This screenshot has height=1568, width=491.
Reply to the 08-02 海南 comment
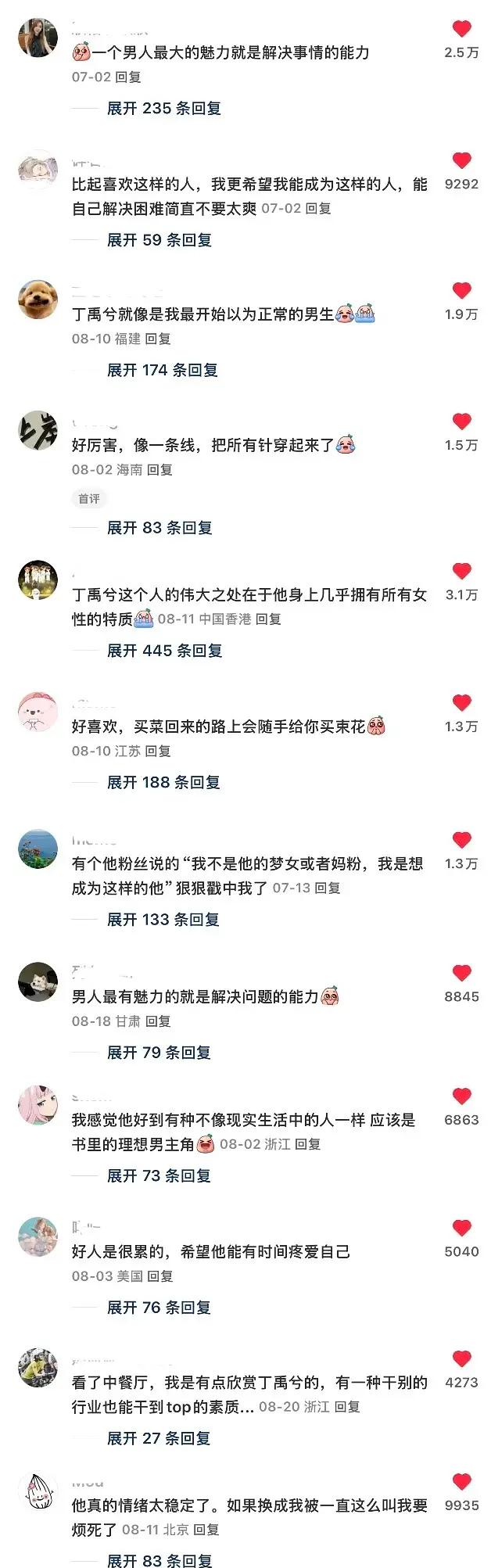point(159,470)
